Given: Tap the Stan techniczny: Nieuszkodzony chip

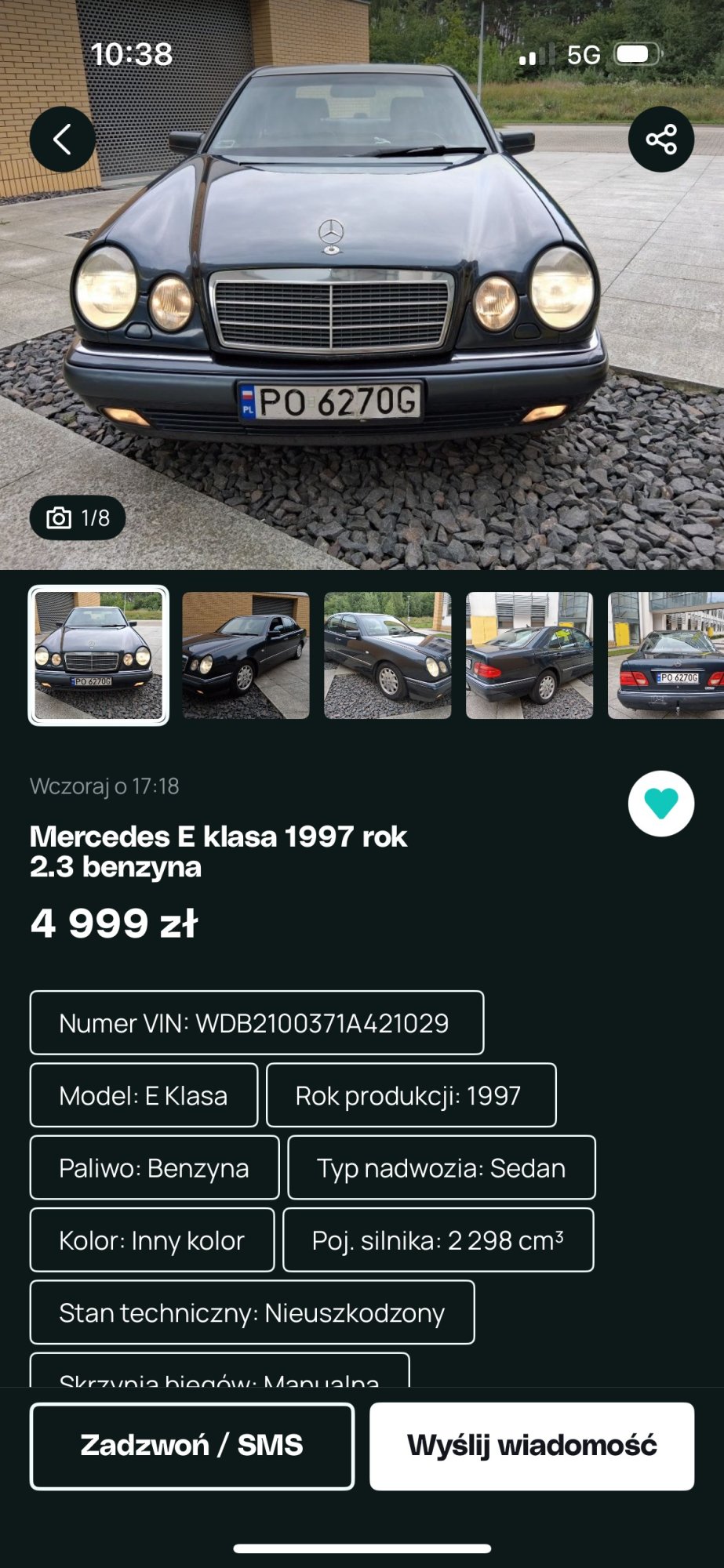Looking at the screenshot, I should (x=252, y=1312).
